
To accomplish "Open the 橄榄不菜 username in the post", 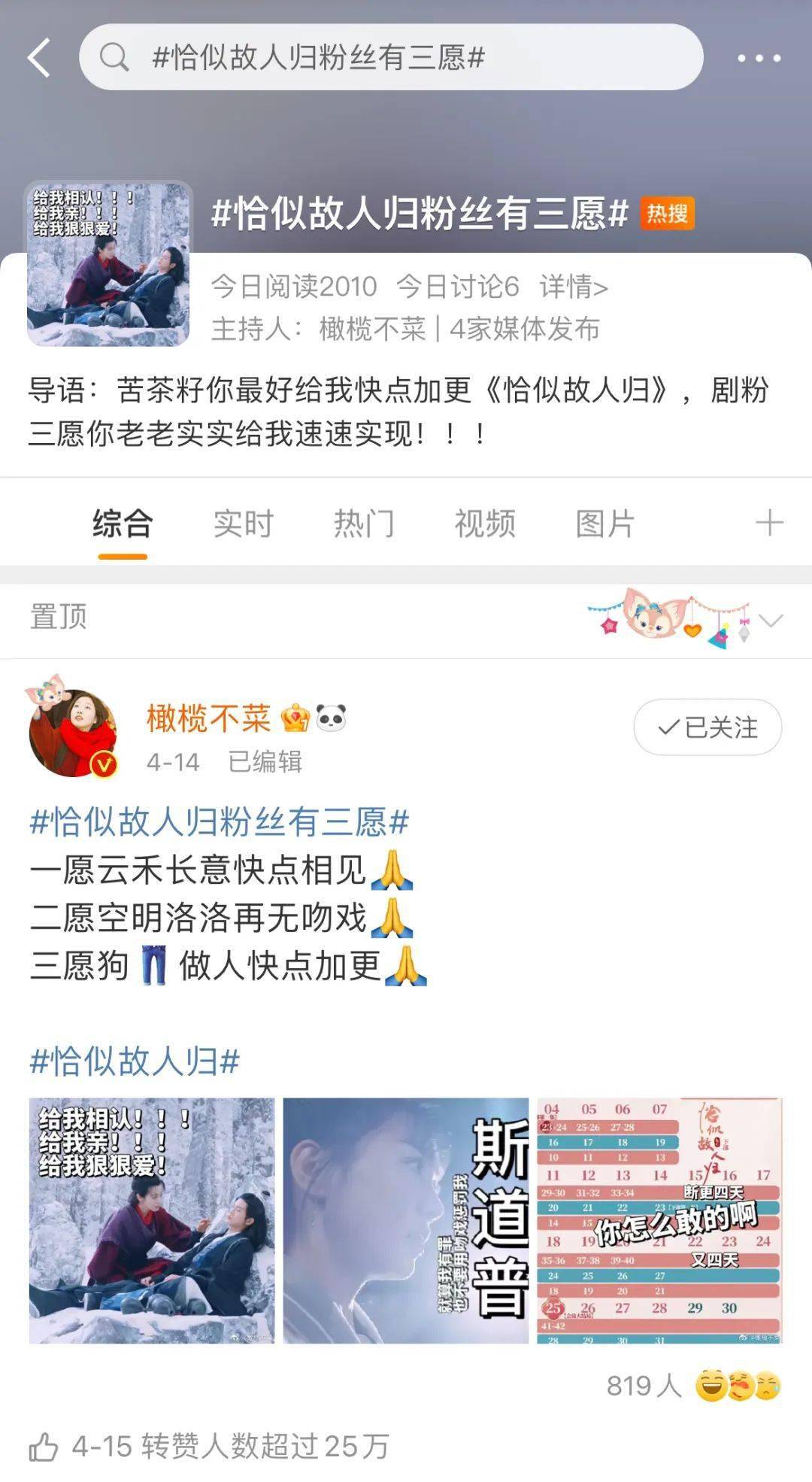I will pos(208,718).
